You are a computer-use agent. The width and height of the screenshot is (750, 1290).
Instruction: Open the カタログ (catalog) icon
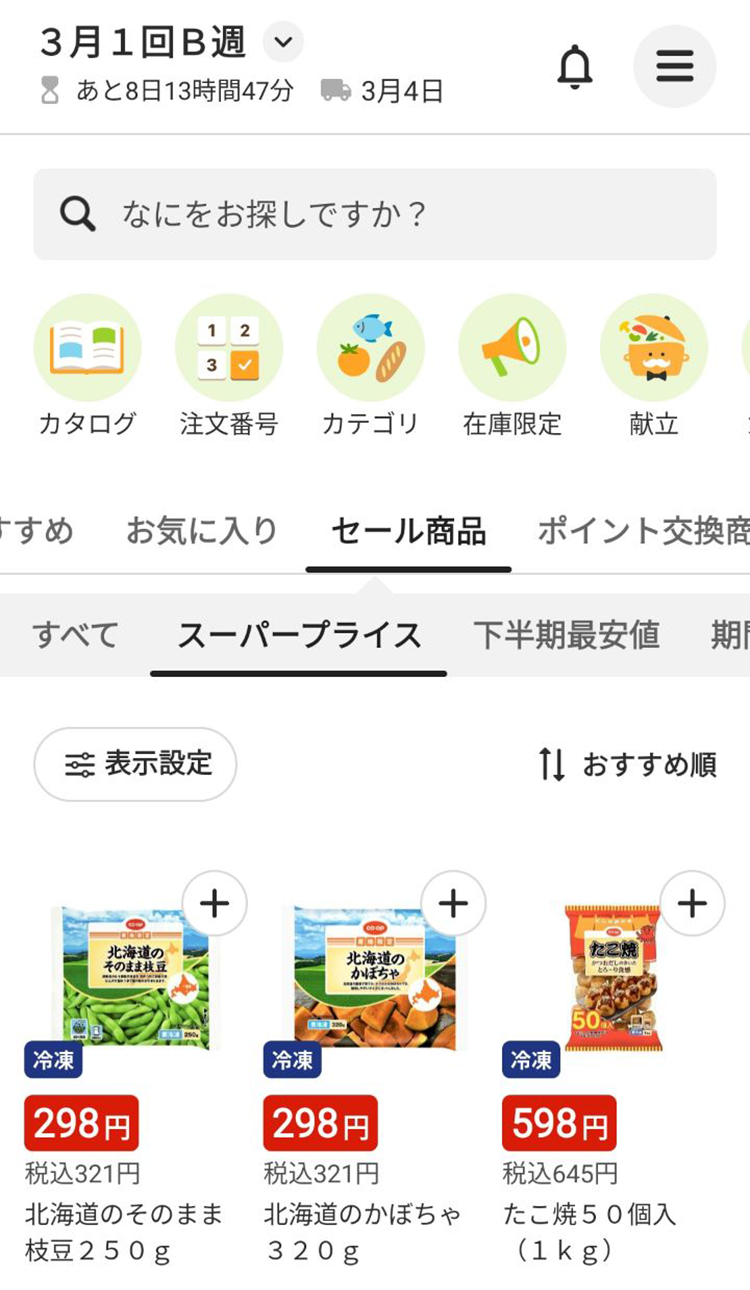click(87, 345)
